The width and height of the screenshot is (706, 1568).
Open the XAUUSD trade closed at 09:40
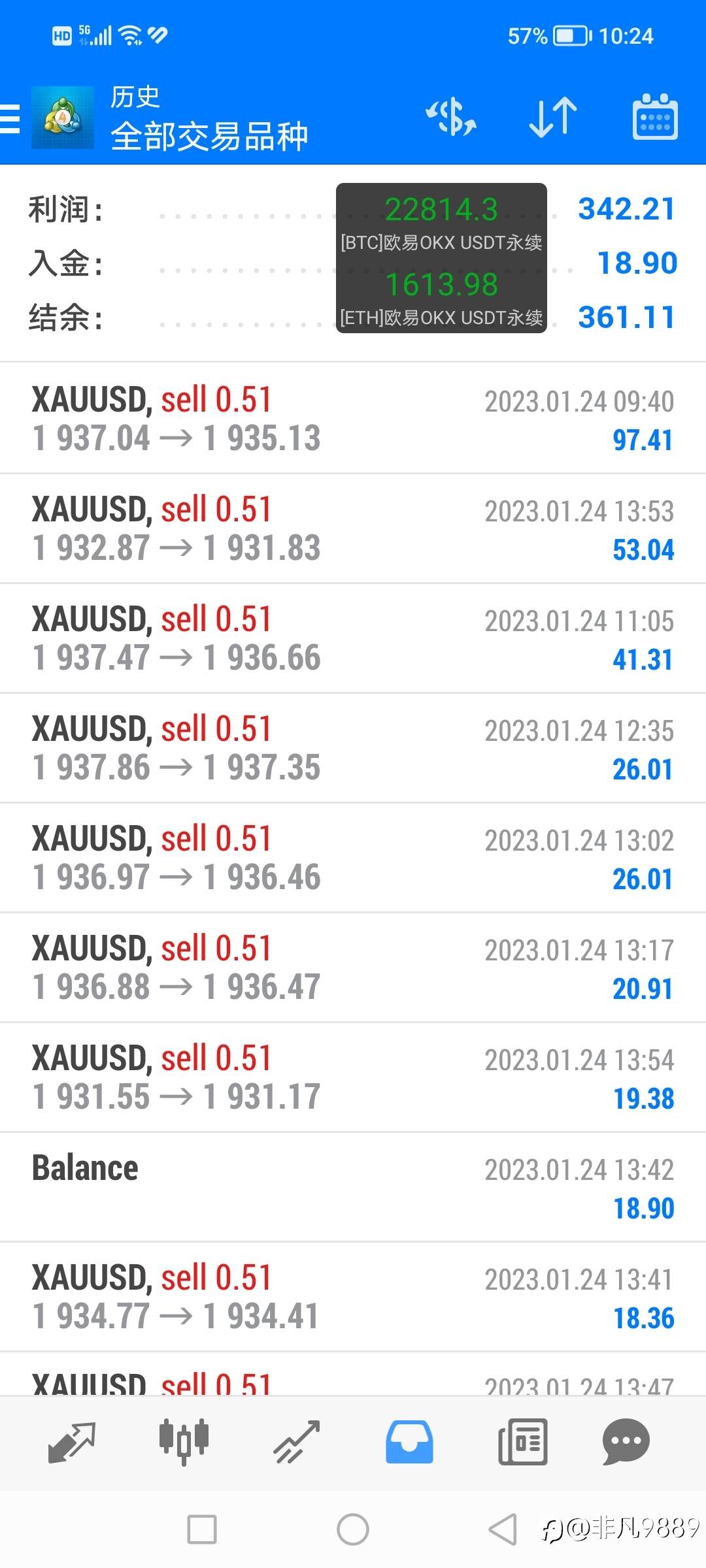pos(353,419)
